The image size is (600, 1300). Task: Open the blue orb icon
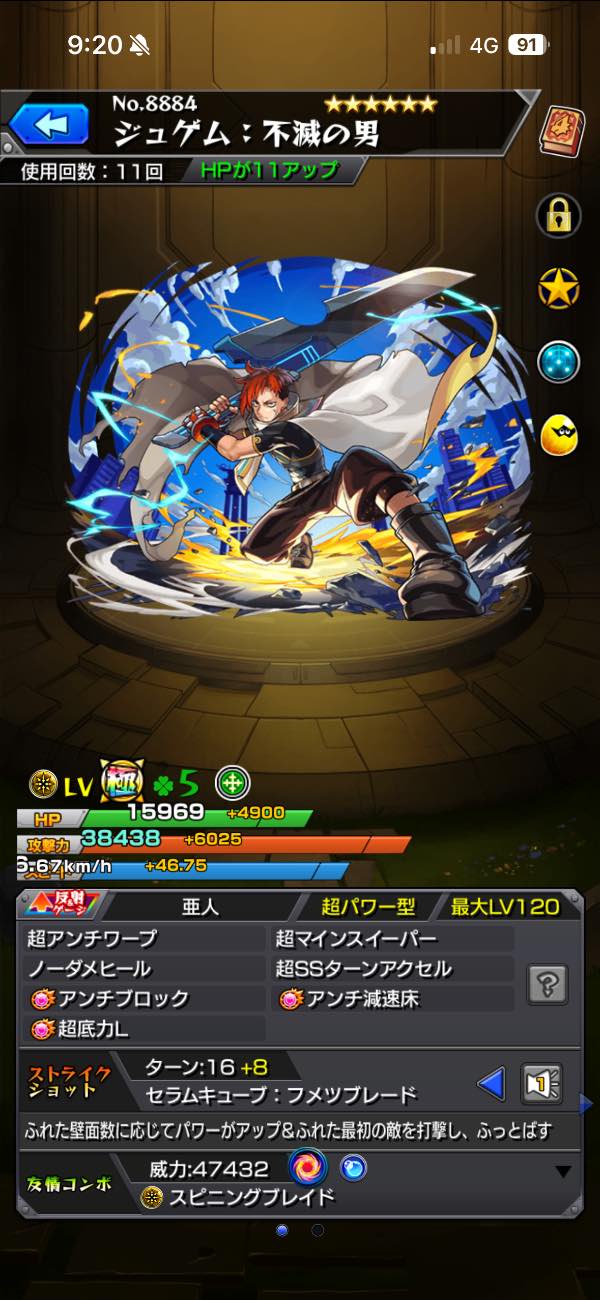coord(559,361)
